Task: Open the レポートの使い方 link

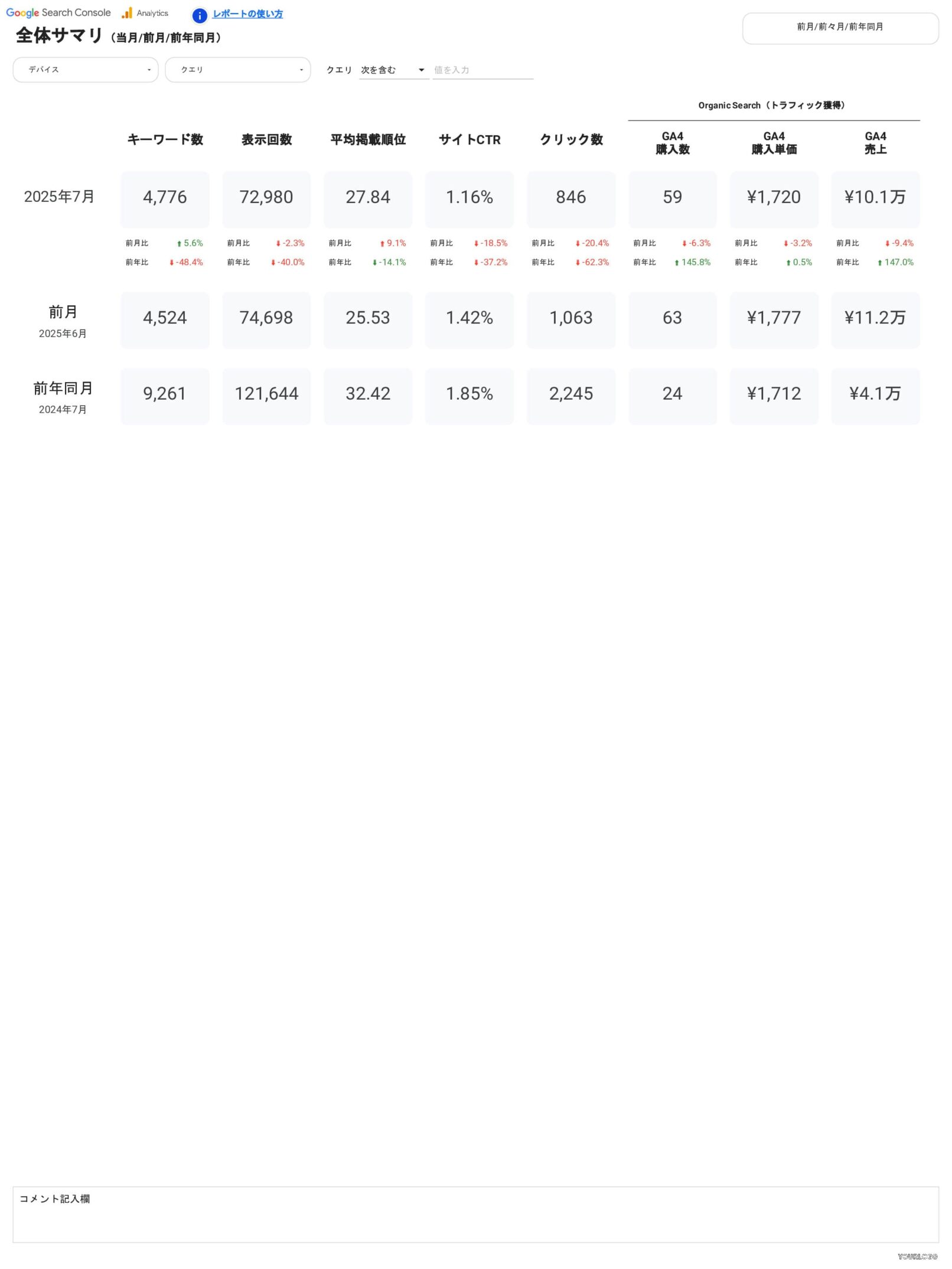Action: coord(247,14)
